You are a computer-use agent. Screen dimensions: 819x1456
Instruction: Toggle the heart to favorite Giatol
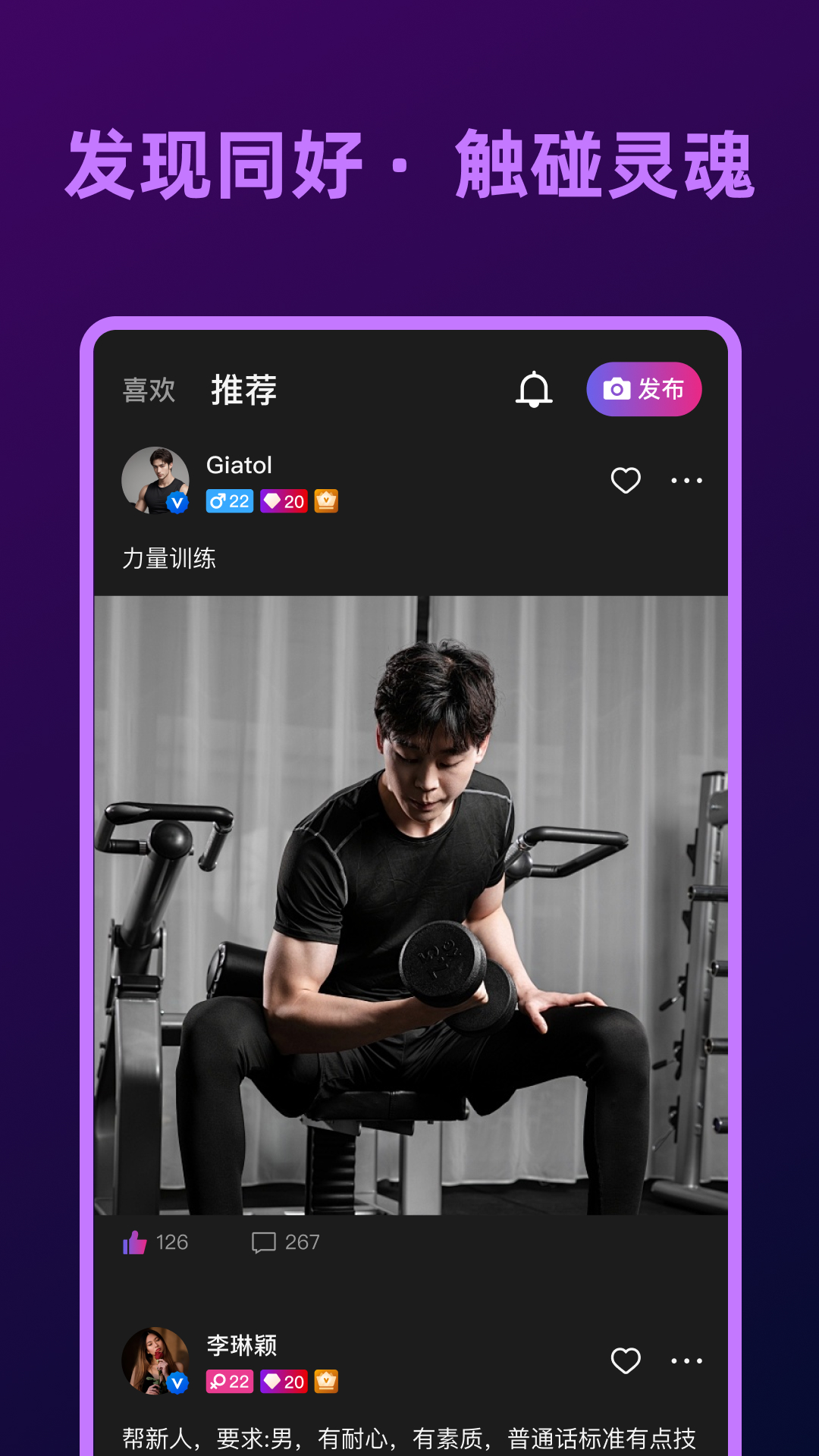[626, 479]
